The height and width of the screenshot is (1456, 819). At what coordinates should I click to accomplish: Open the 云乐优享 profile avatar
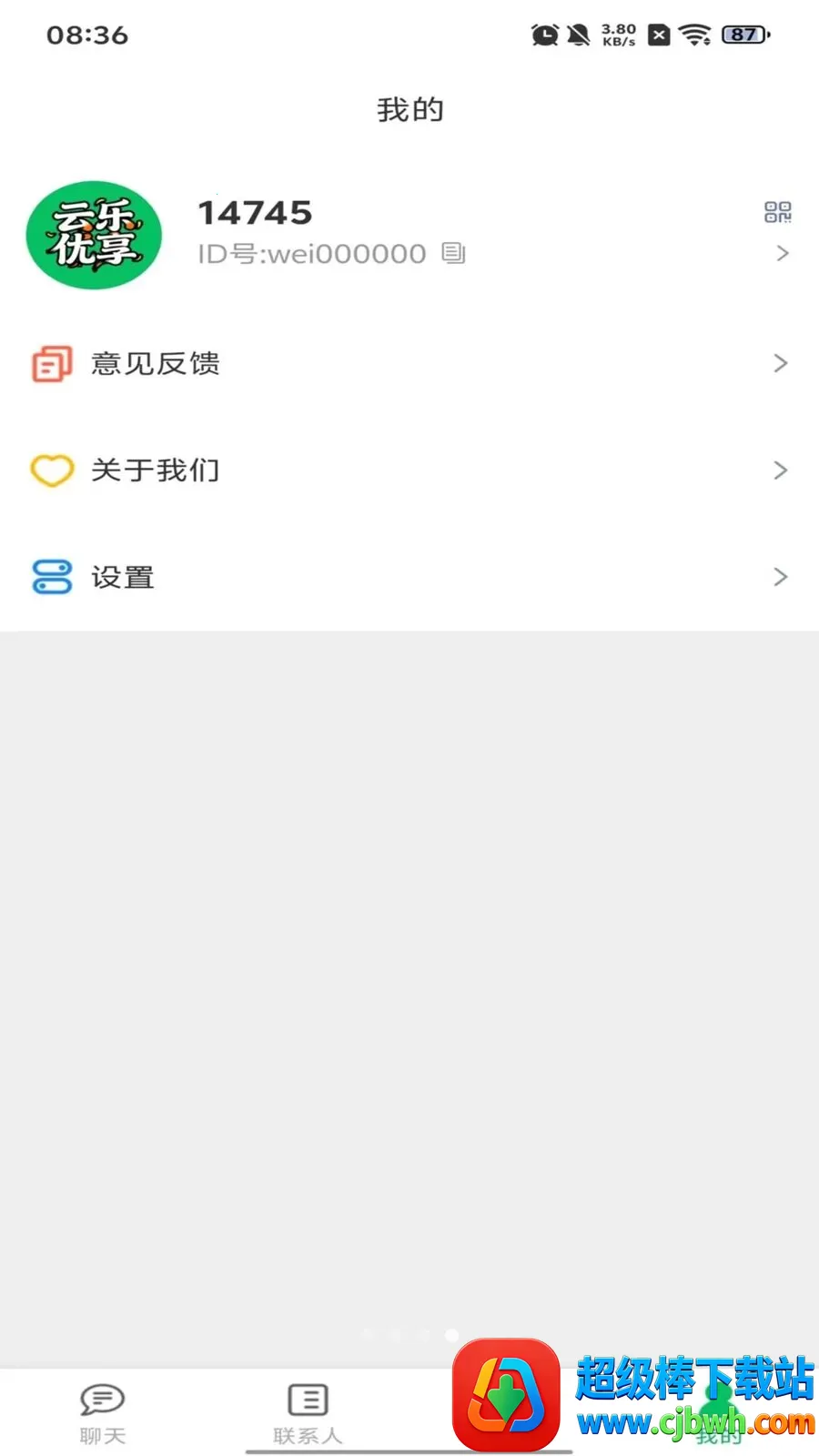click(94, 235)
